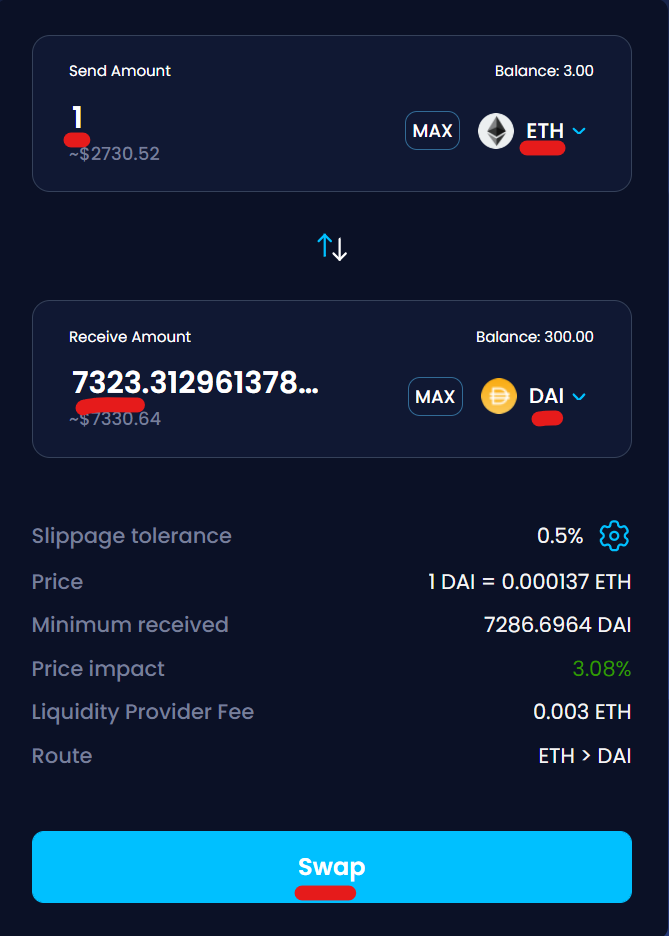Screen dimensions: 669x936
Task: Open slippage tolerance settings gear
Action: pos(613,536)
